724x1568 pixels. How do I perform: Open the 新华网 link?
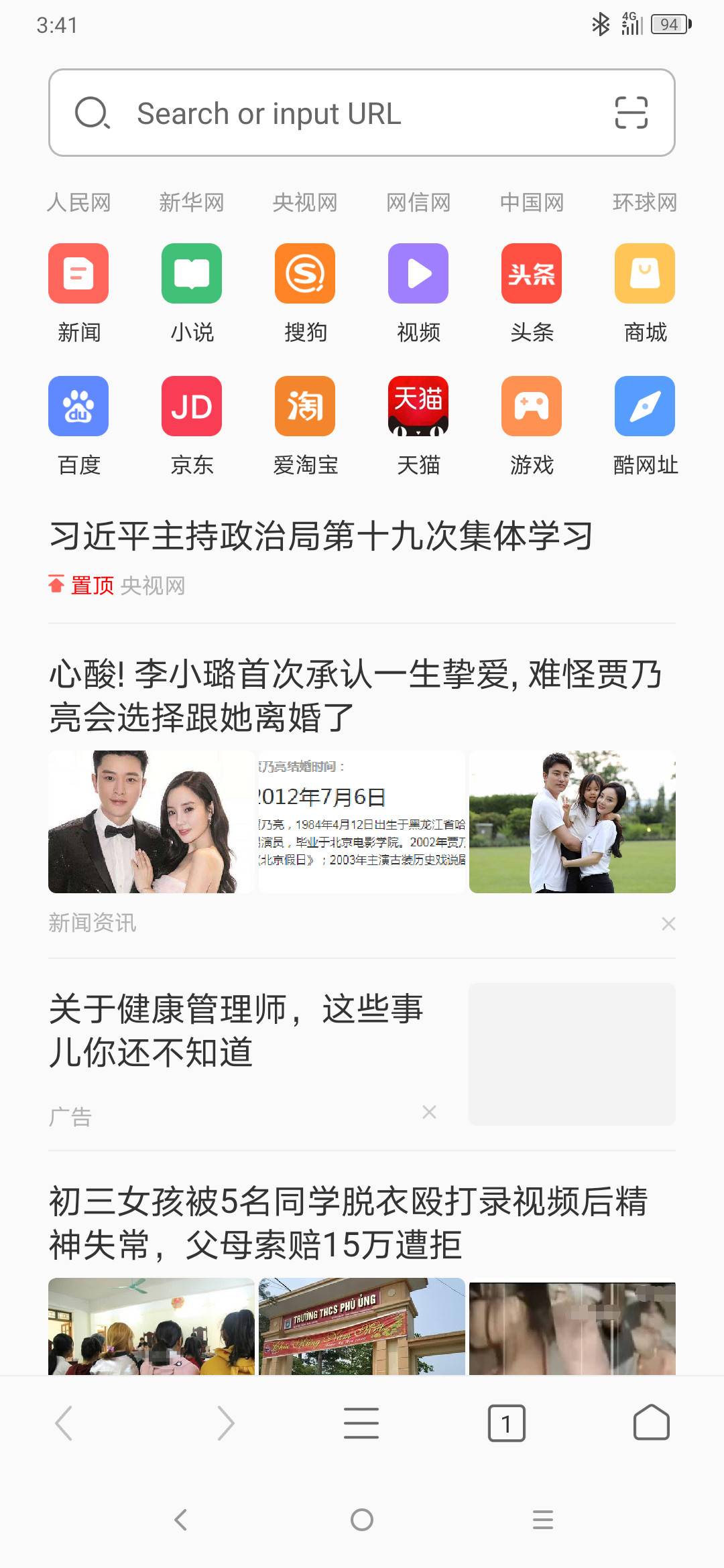pyautogui.click(x=192, y=202)
